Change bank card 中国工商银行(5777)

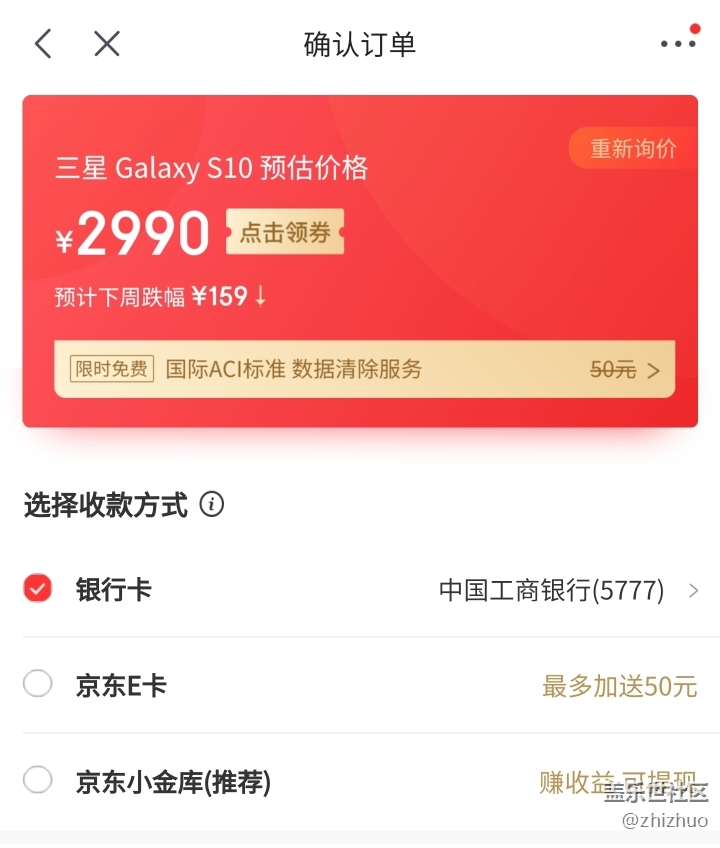click(x=568, y=590)
